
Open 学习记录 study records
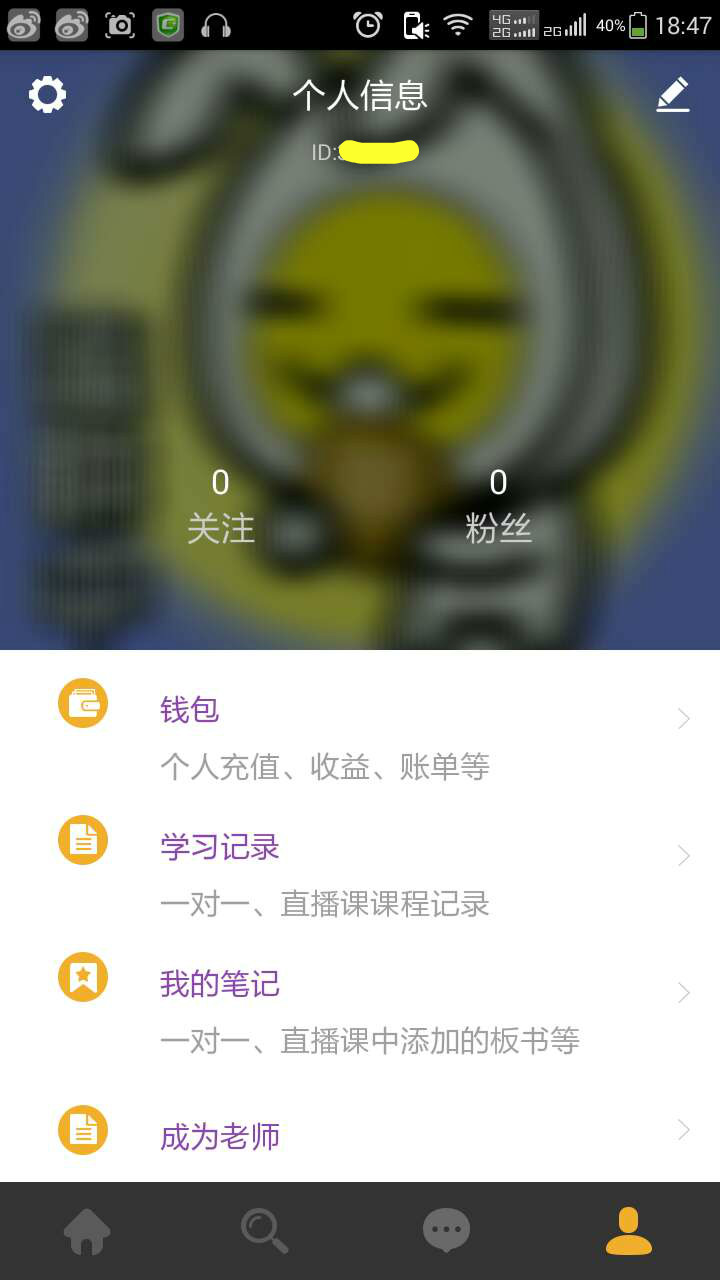(x=360, y=872)
